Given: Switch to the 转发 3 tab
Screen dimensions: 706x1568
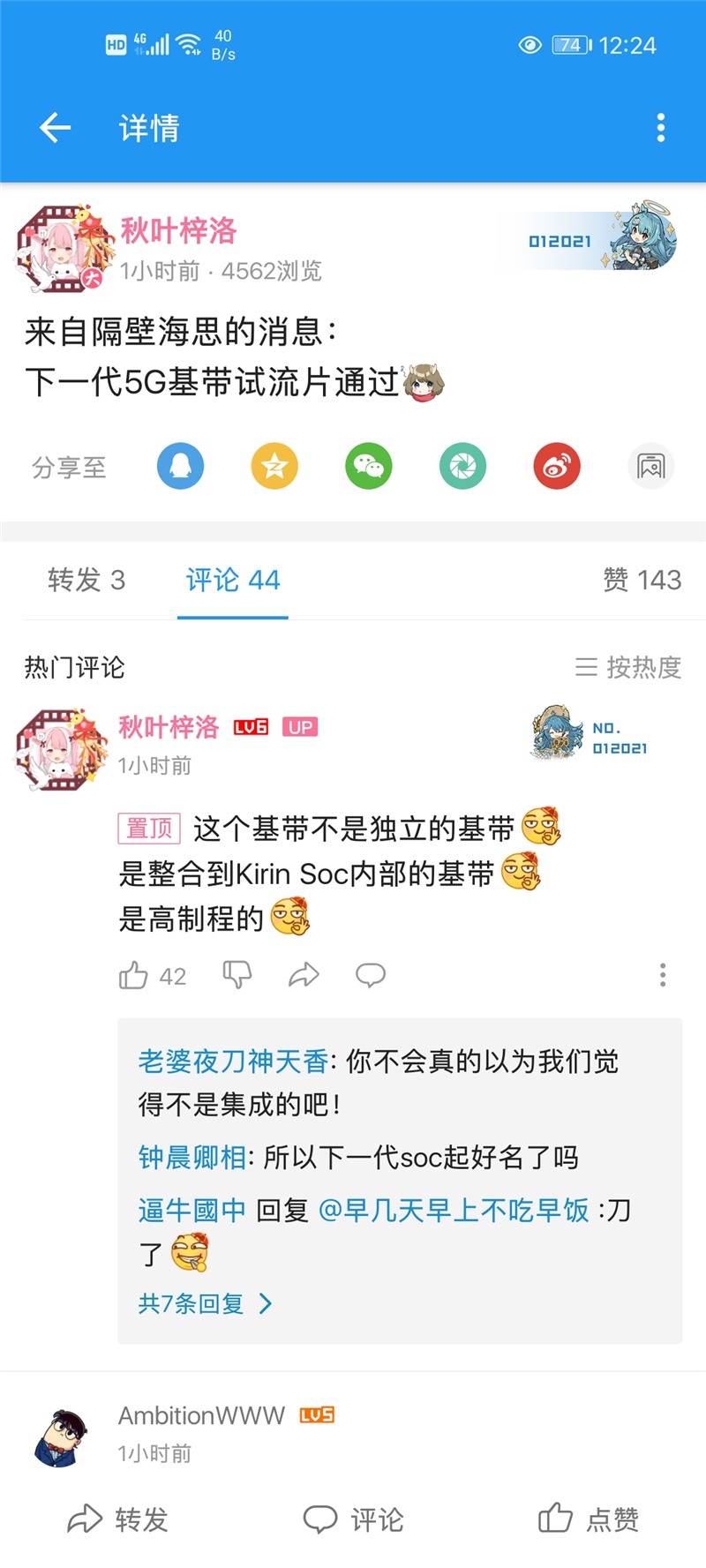Looking at the screenshot, I should coord(86,580).
